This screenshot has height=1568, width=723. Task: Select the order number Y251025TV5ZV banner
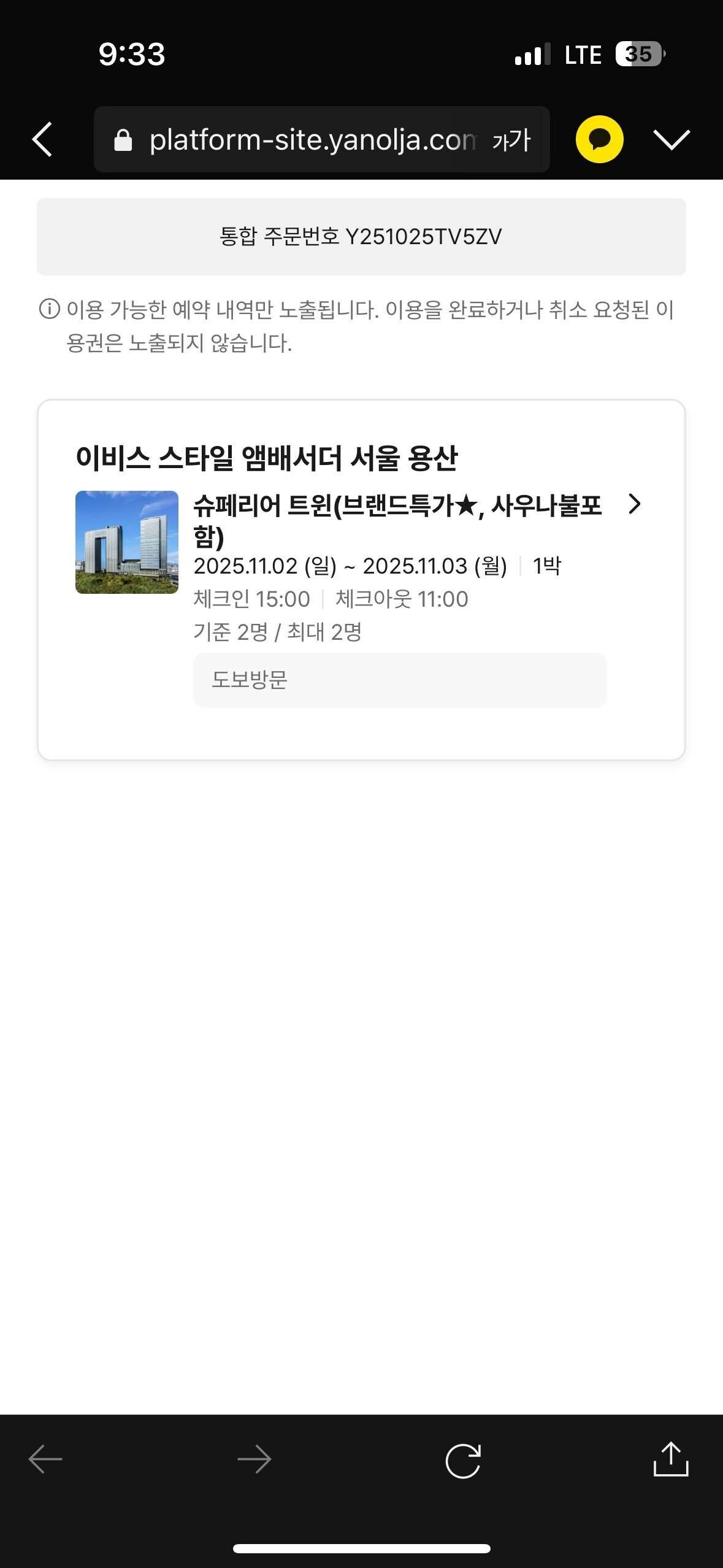(x=361, y=235)
